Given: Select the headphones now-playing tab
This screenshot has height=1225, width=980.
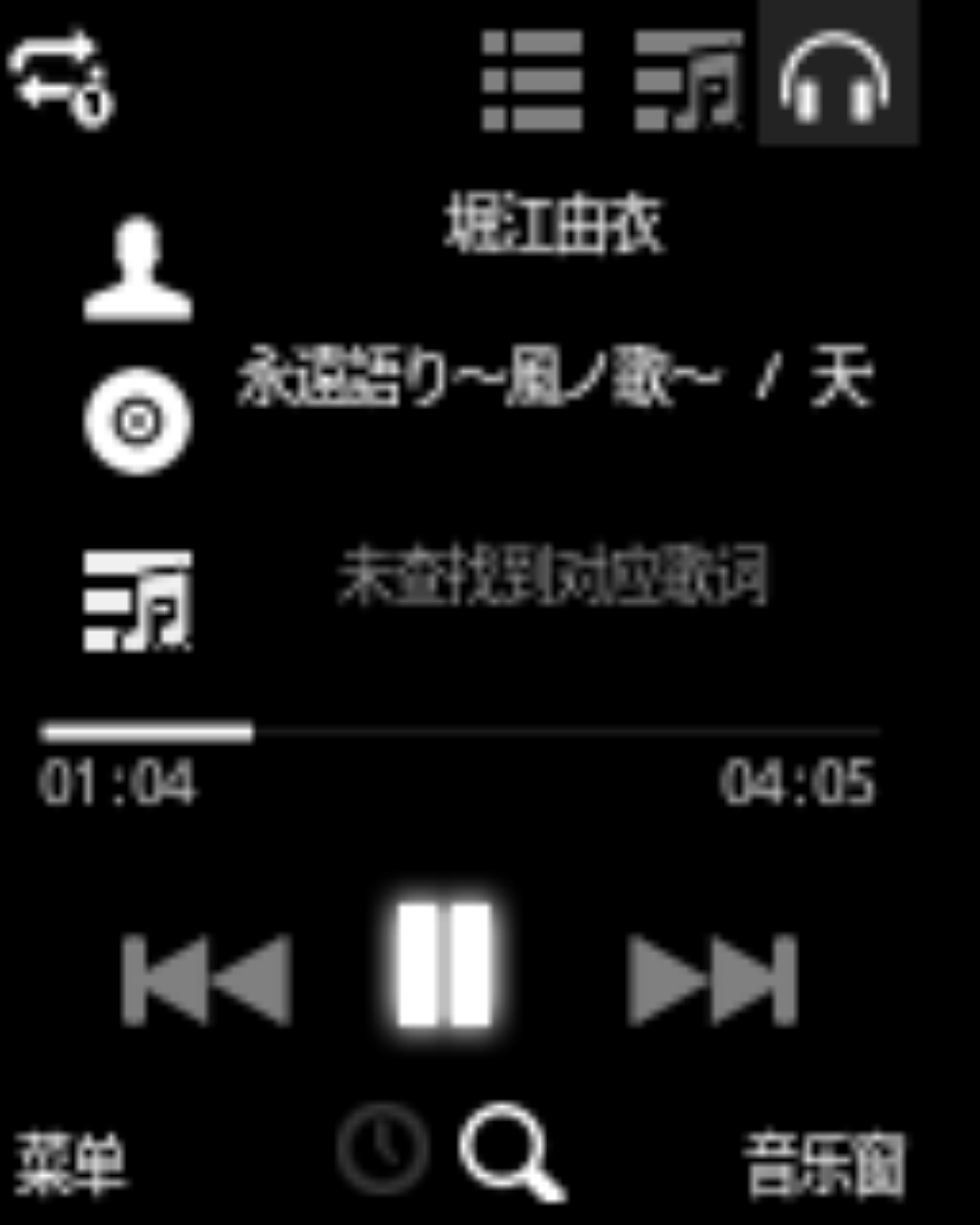Looking at the screenshot, I should coord(837,76).
